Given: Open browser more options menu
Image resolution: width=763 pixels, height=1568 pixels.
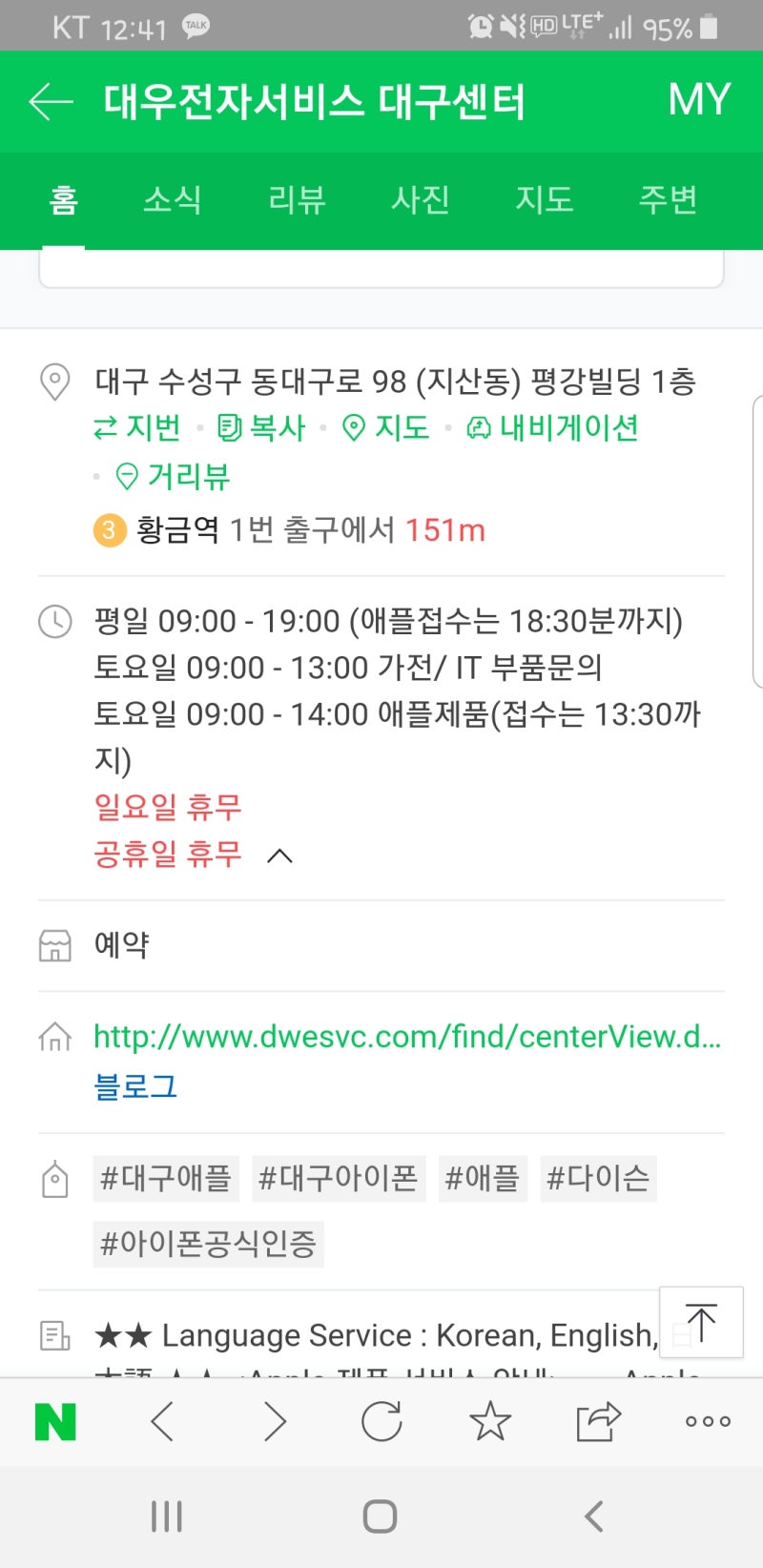Looking at the screenshot, I should [x=706, y=1421].
